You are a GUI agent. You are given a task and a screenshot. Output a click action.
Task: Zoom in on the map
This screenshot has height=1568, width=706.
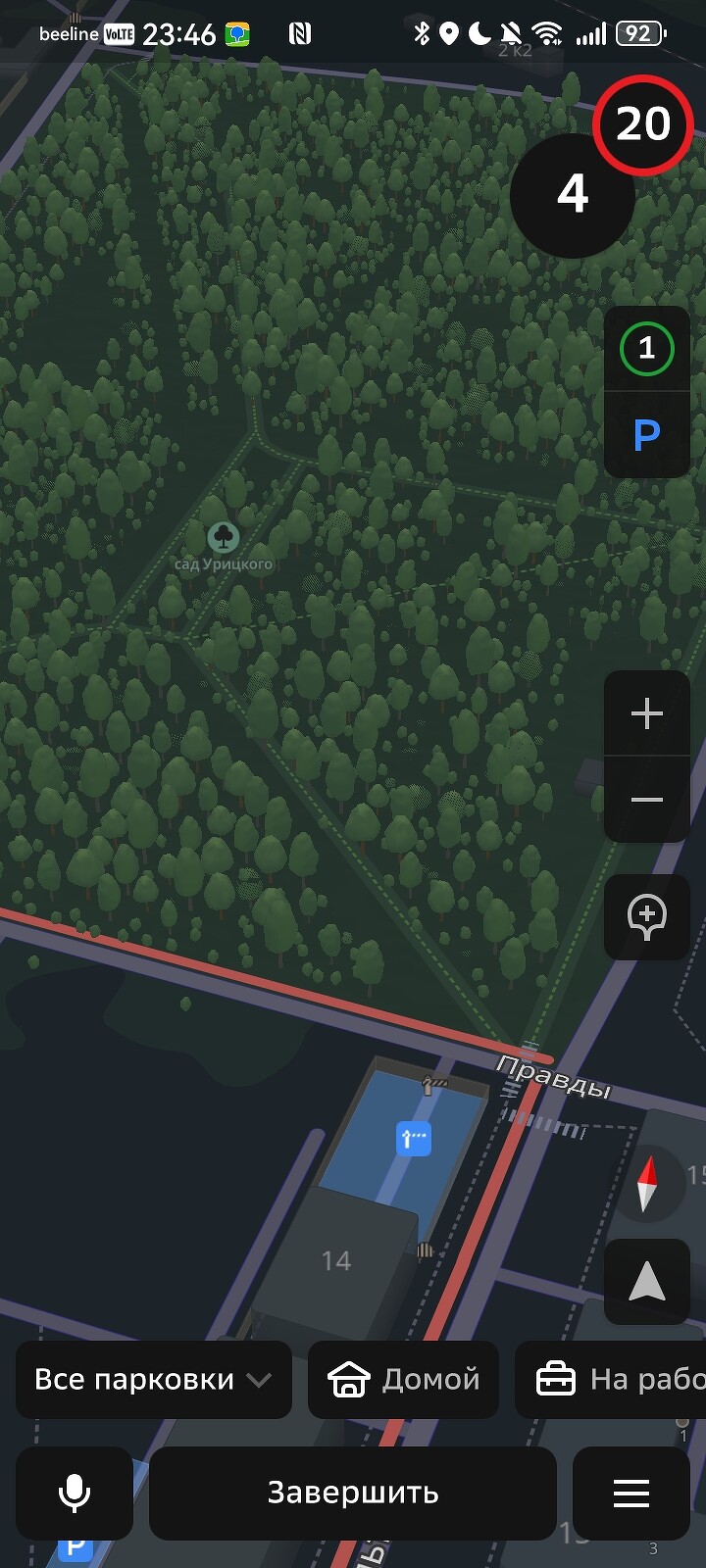click(646, 713)
